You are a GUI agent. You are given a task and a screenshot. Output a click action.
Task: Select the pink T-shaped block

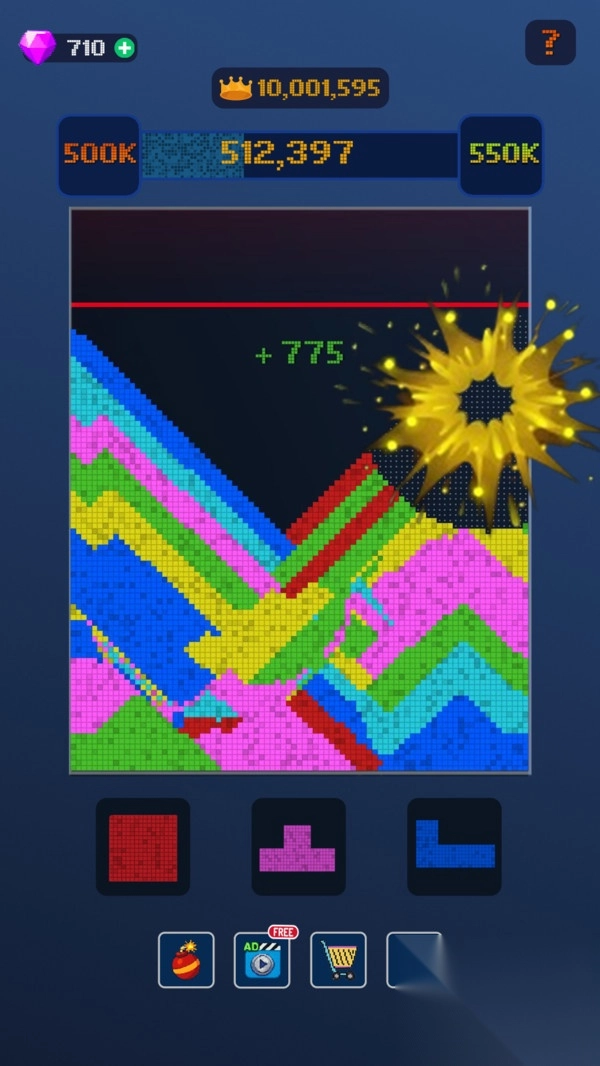pyautogui.click(x=298, y=849)
